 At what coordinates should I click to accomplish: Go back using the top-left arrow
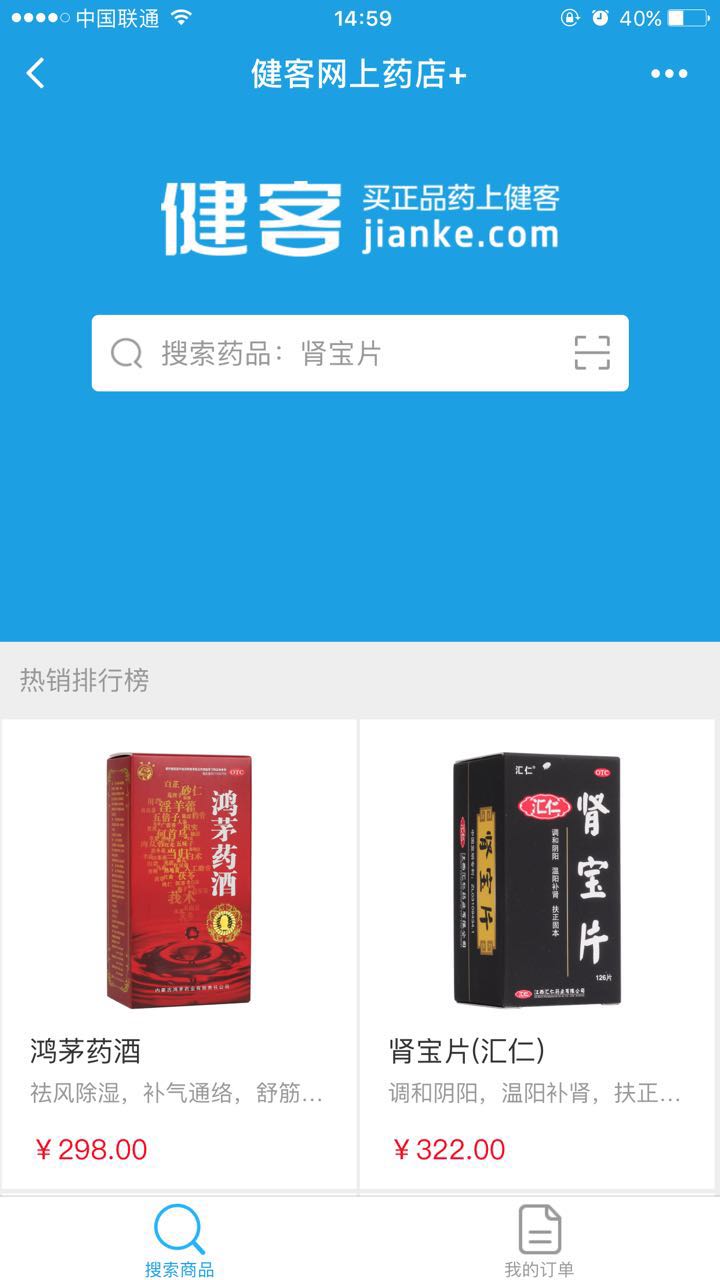click(36, 73)
